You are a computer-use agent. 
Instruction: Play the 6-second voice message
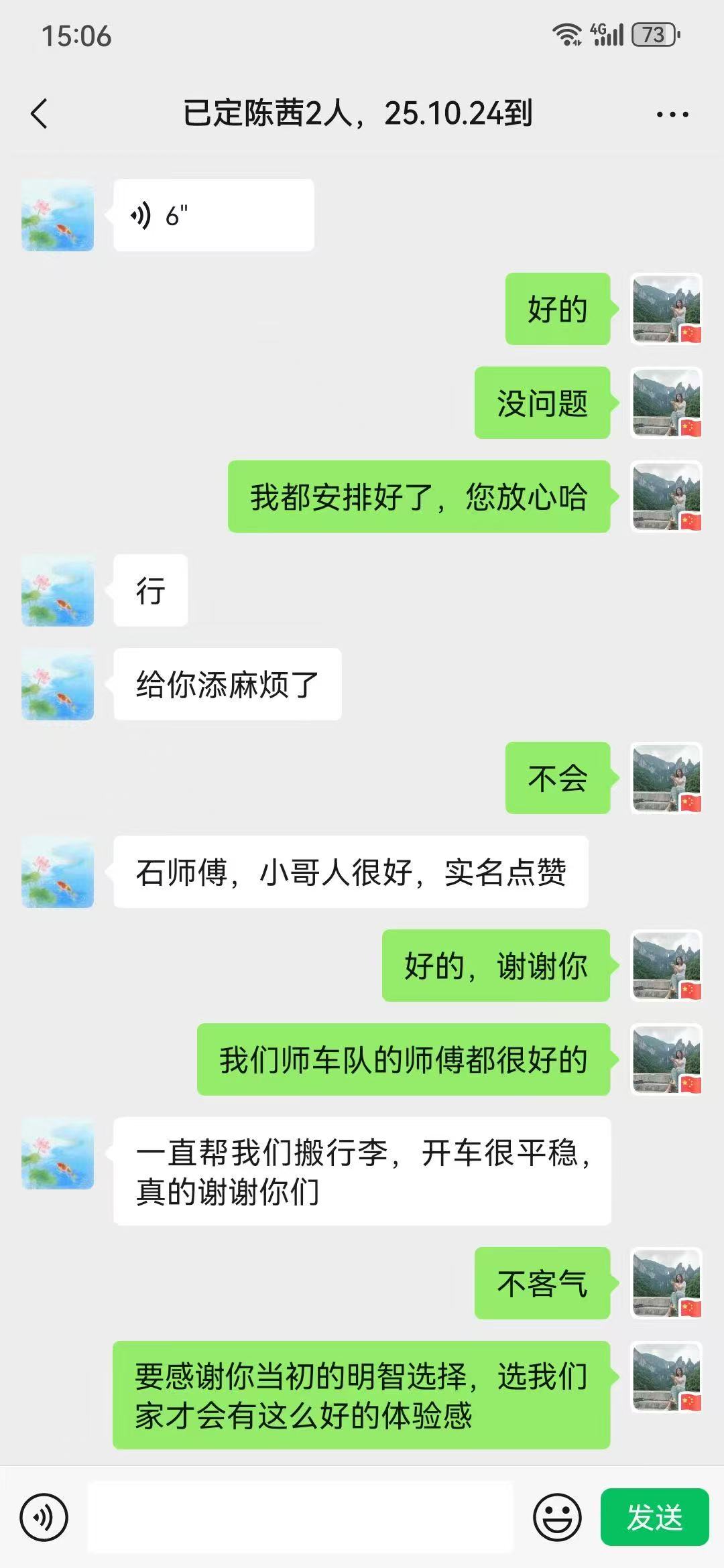[x=213, y=214]
